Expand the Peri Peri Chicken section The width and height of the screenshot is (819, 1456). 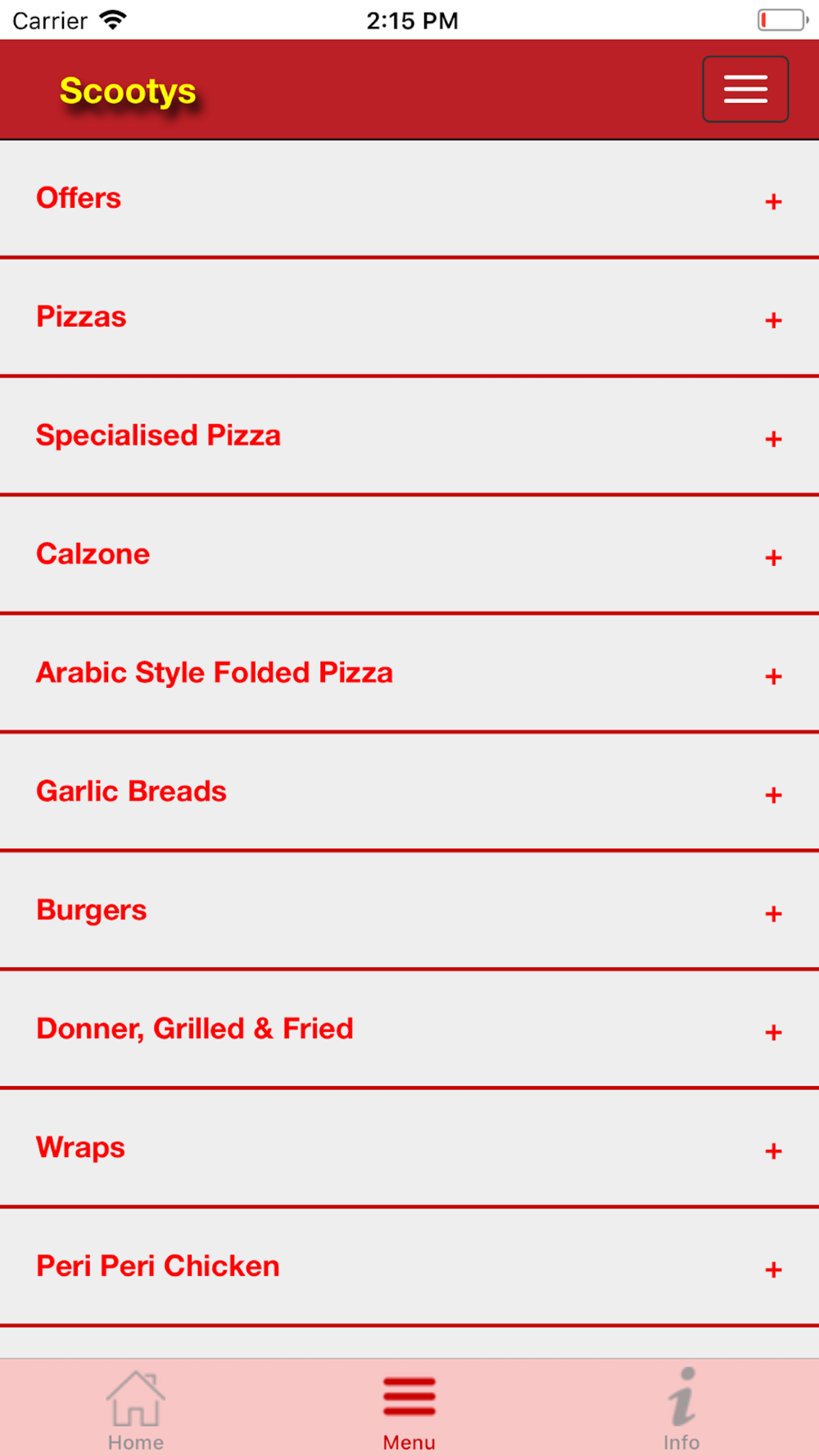[x=409, y=1268]
